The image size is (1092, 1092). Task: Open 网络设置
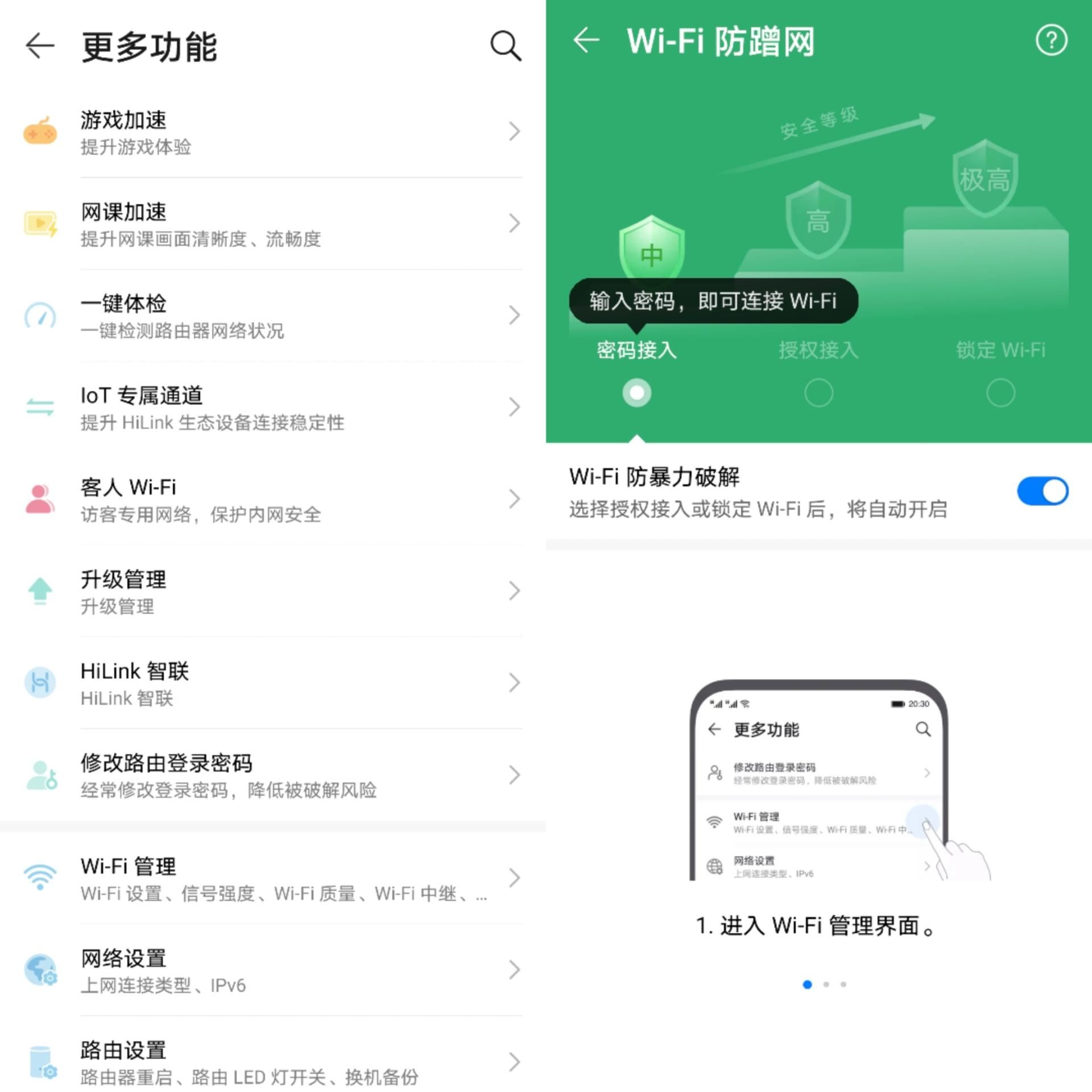[x=273, y=970]
